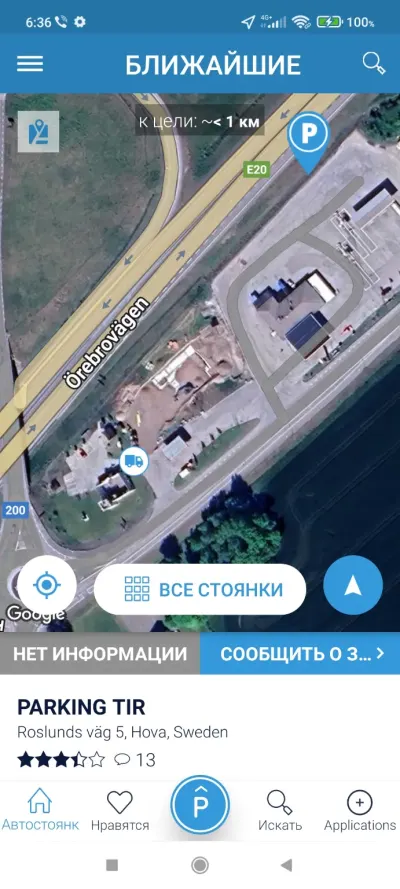Screen dimensions: 400x889
Task: Start navigation with the arrow button
Action: [353, 585]
